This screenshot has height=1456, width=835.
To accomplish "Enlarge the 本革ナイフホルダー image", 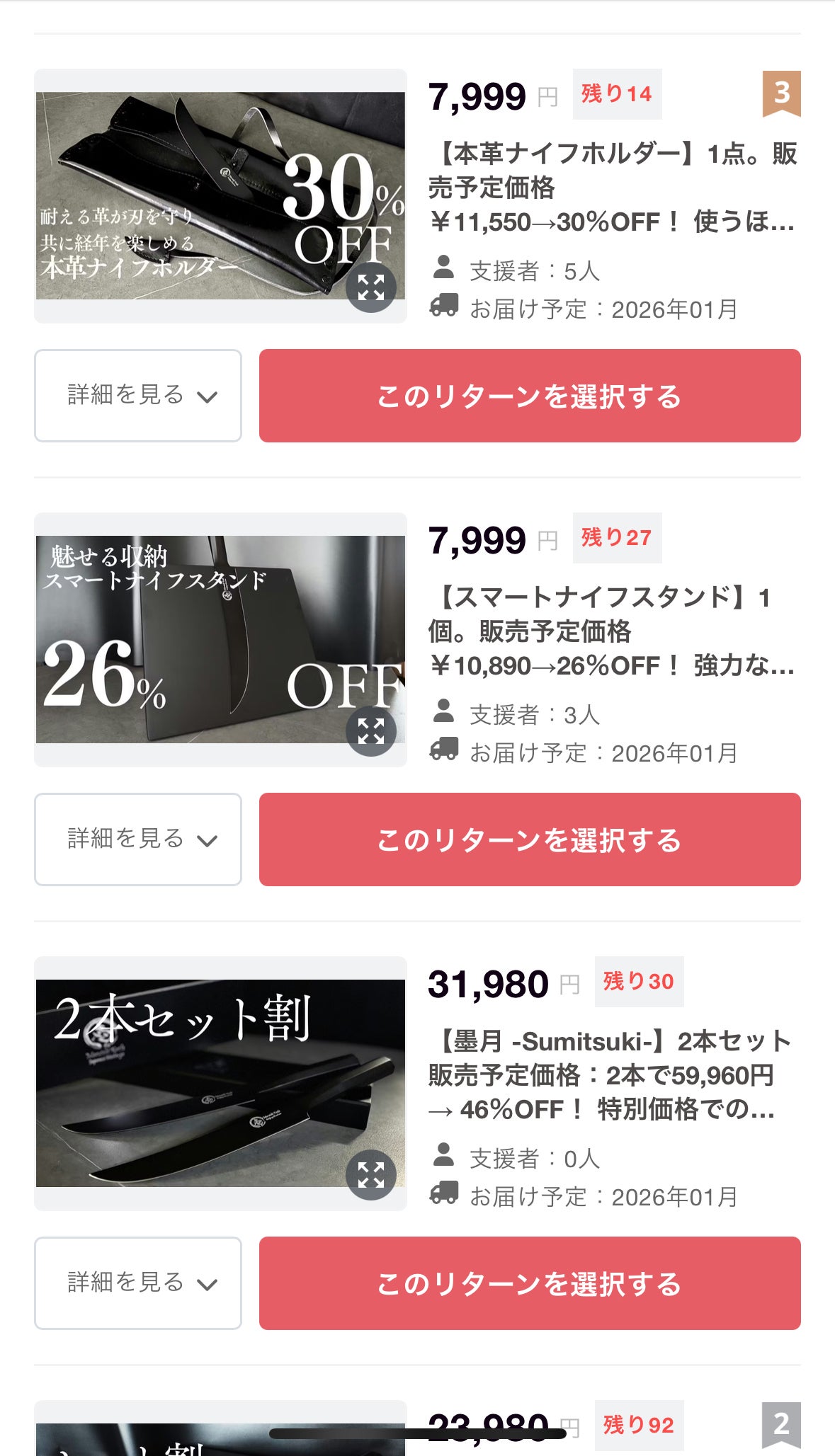I will [x=370, y=287].
